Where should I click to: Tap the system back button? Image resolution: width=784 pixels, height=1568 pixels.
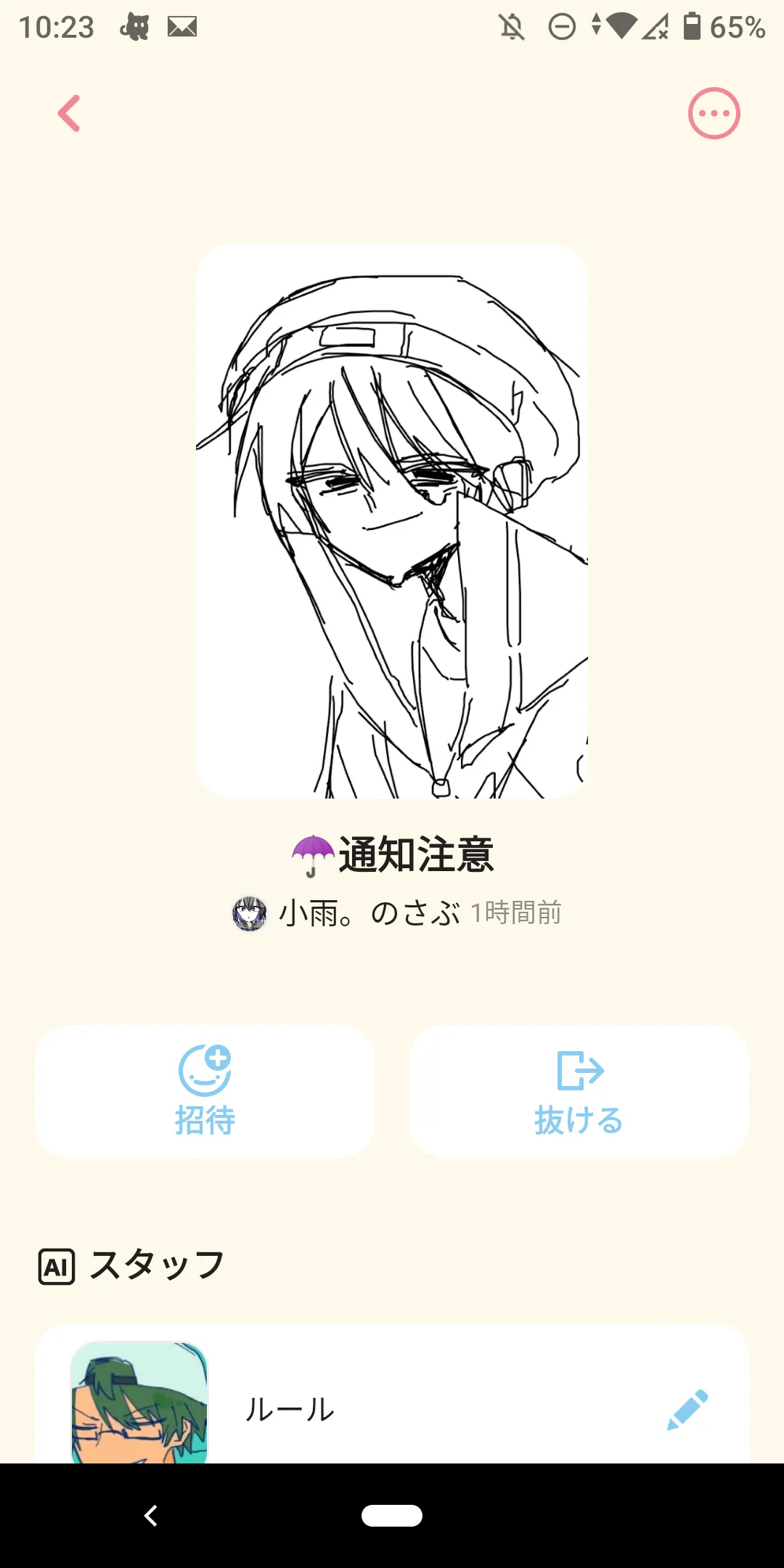[151, 1516]
